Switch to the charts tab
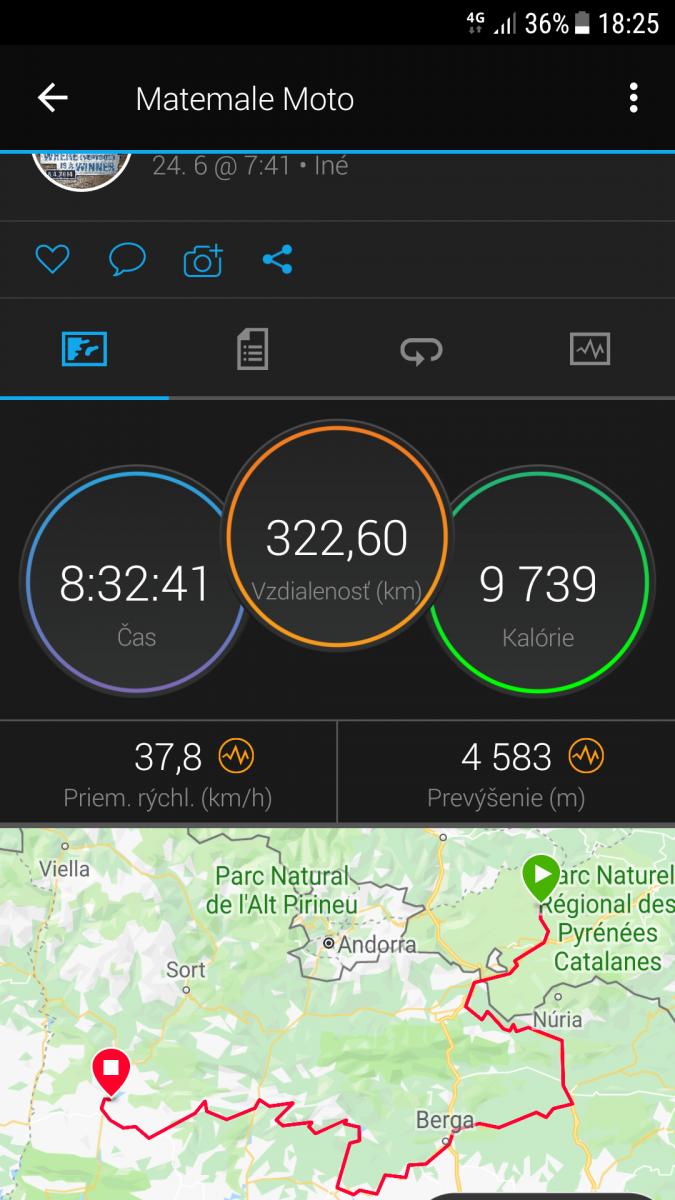The image size is (675, 1200). 590,350
